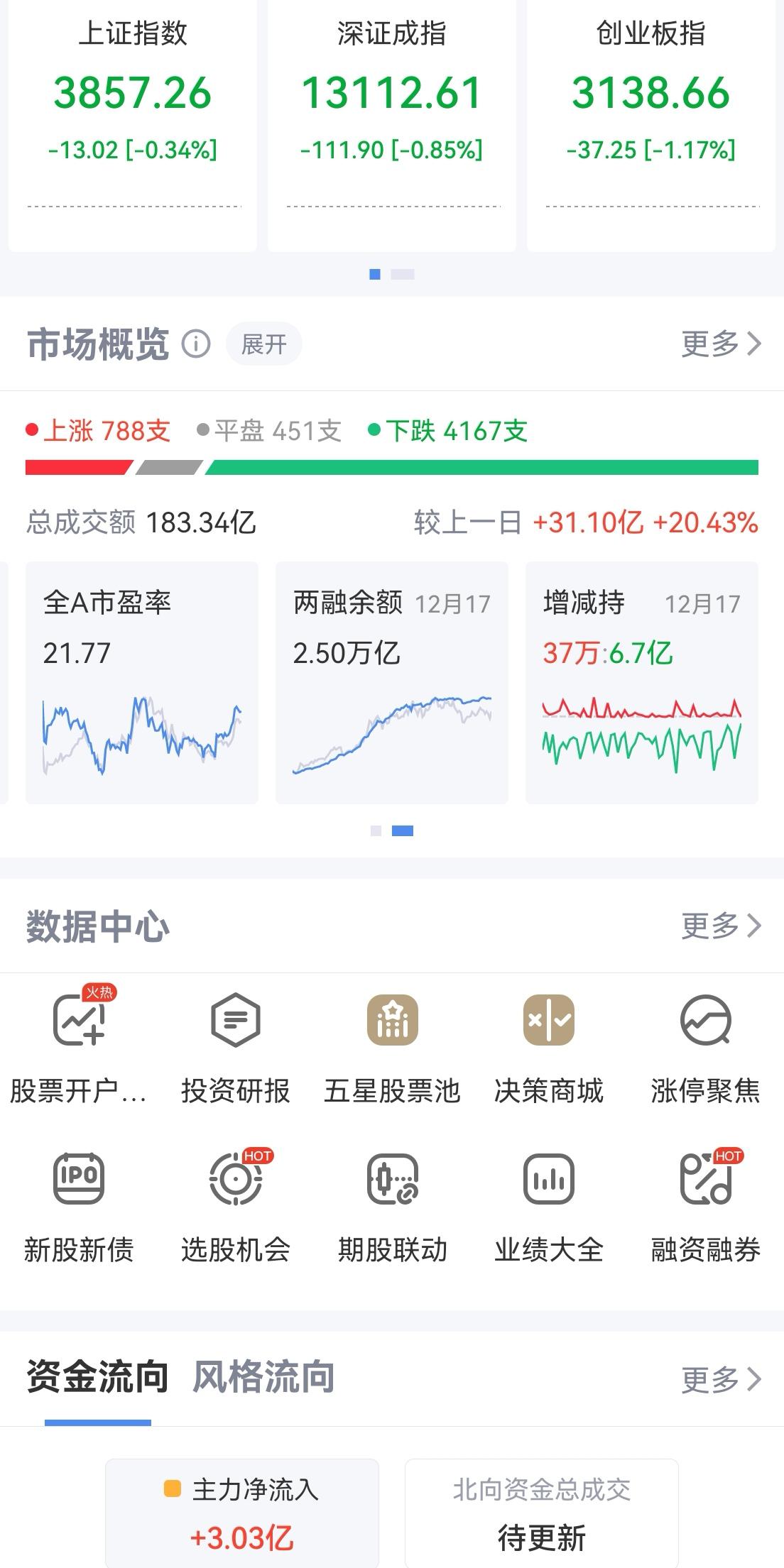
Task: Select the 主力净流入 card
Action: (242, 1513)
